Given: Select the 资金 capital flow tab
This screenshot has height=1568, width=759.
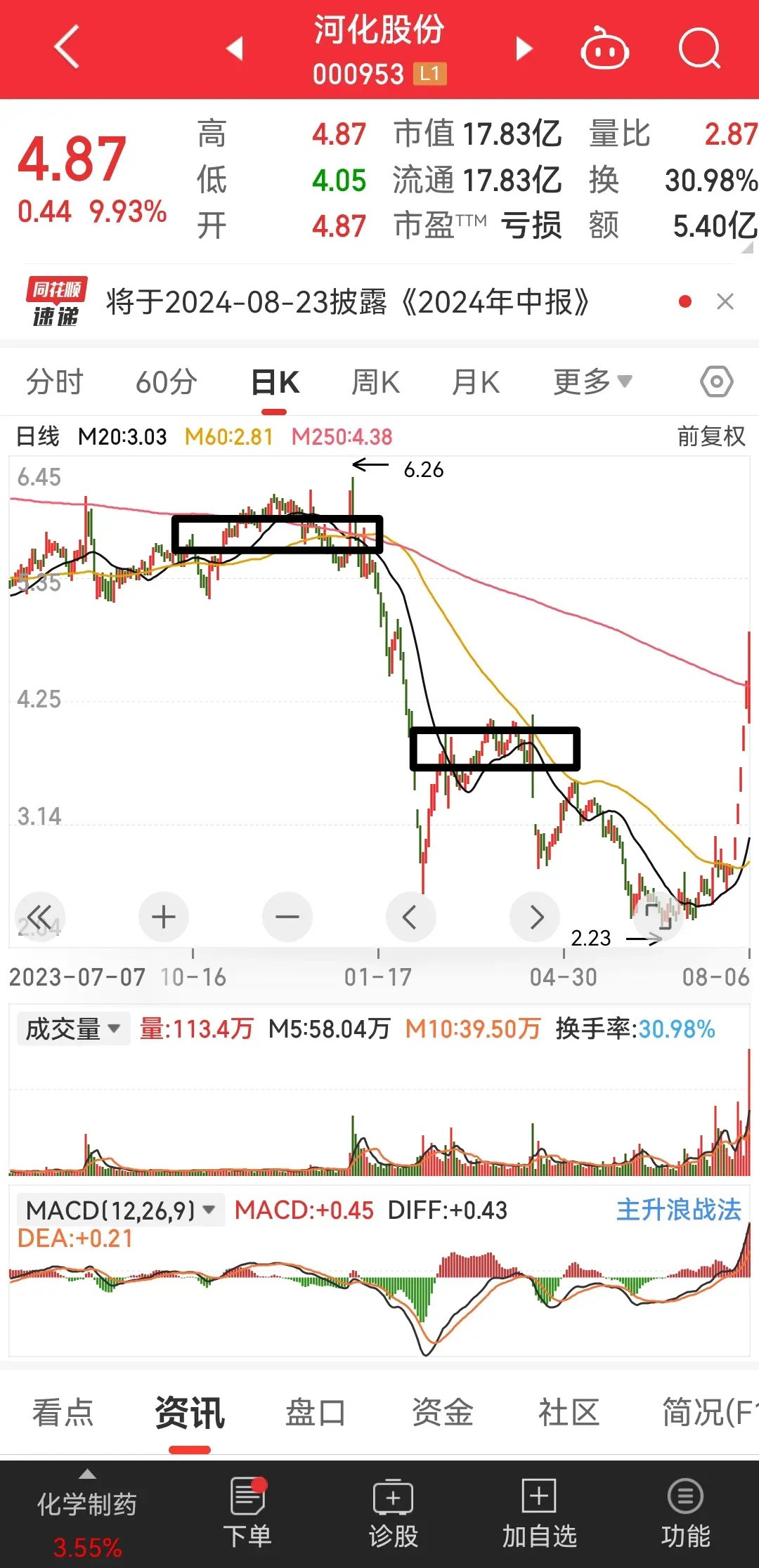Looking at the screenshot, I should point(443,1414).
